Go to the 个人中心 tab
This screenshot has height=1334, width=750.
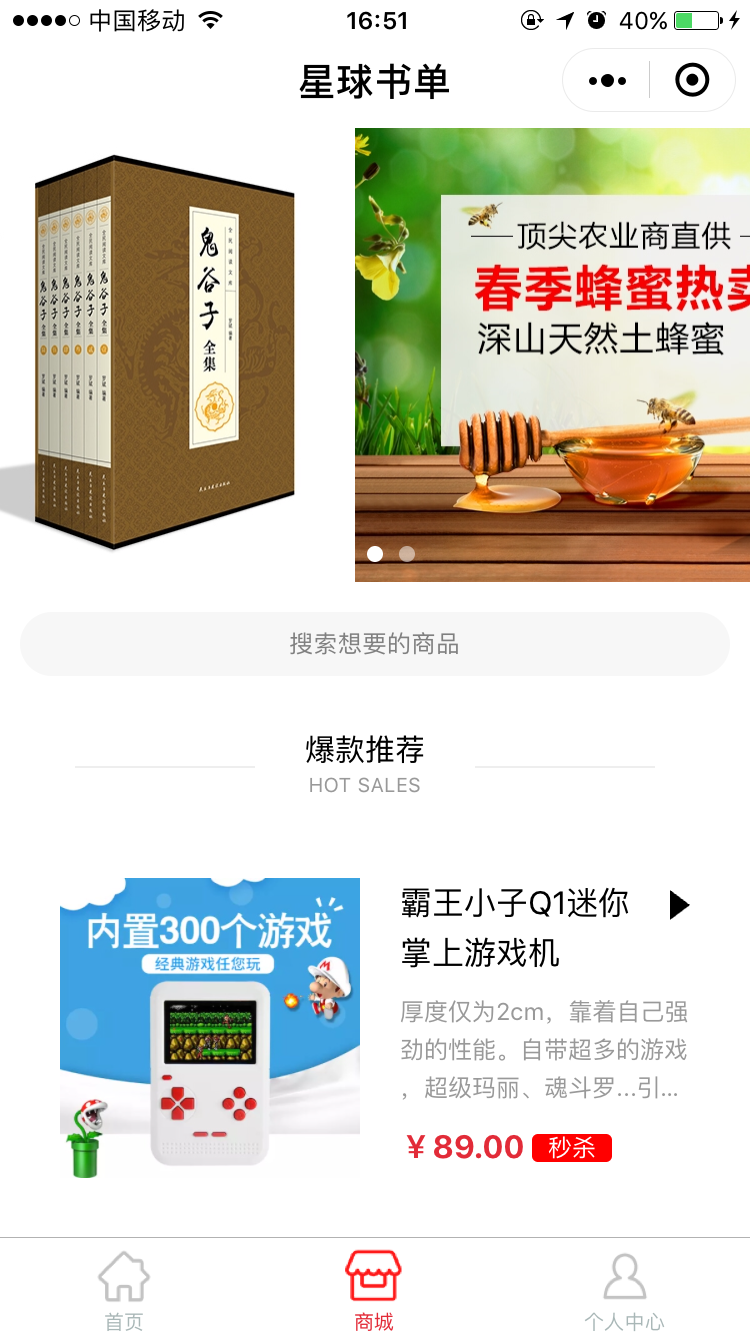(624, 1290)
